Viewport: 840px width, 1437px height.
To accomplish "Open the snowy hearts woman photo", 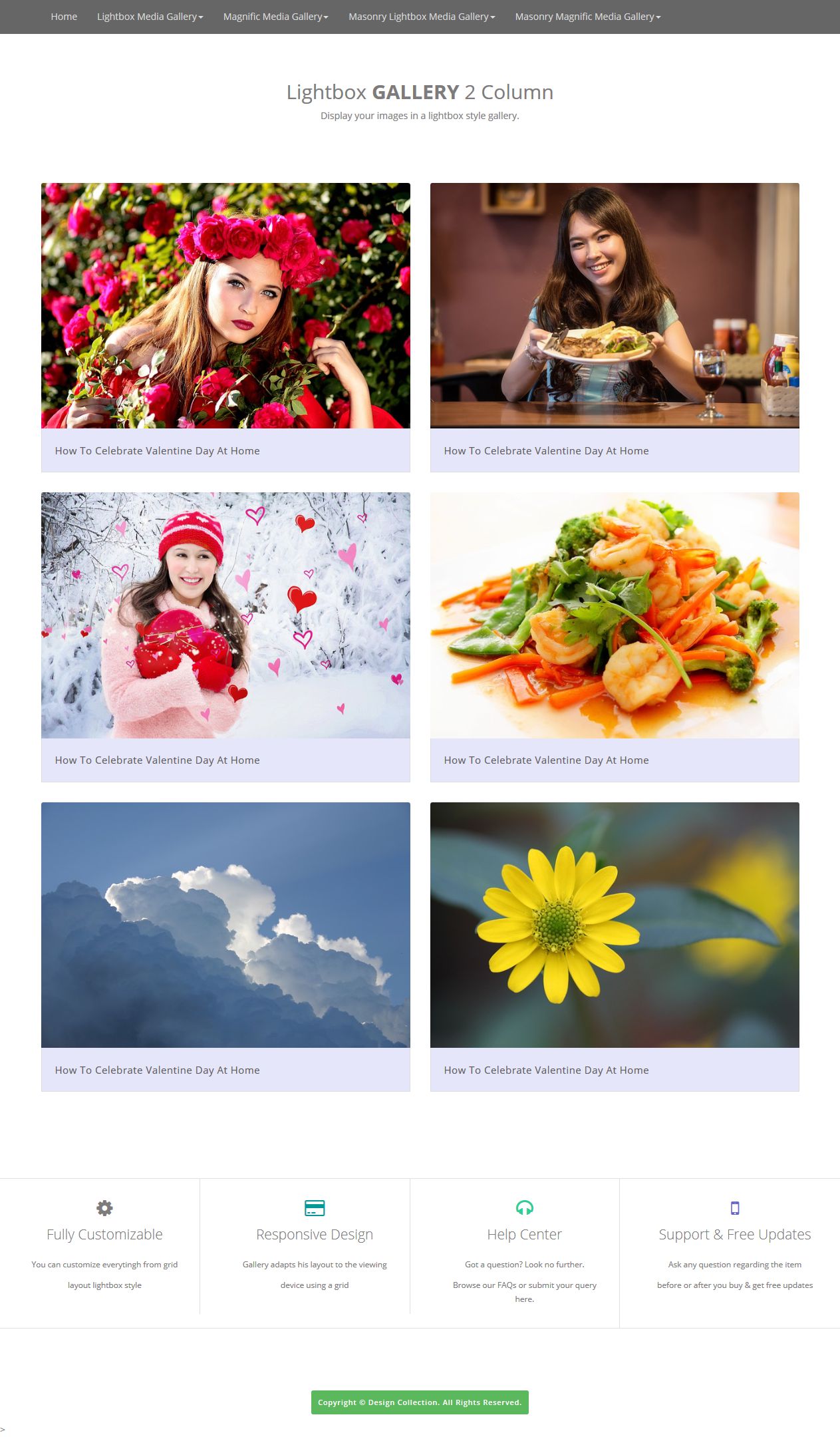I will pos(225,615).
